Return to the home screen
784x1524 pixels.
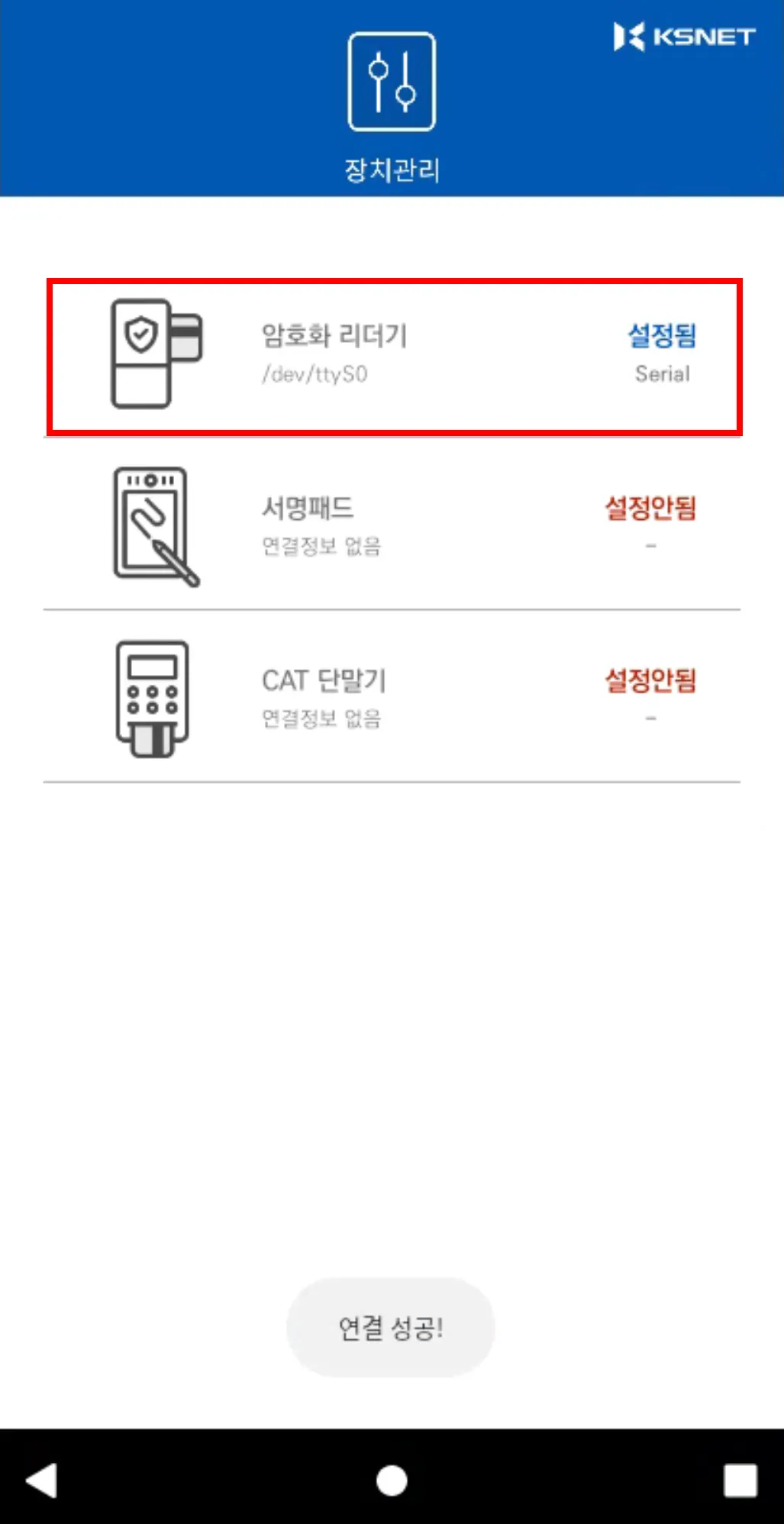(x=392, y=1480)
